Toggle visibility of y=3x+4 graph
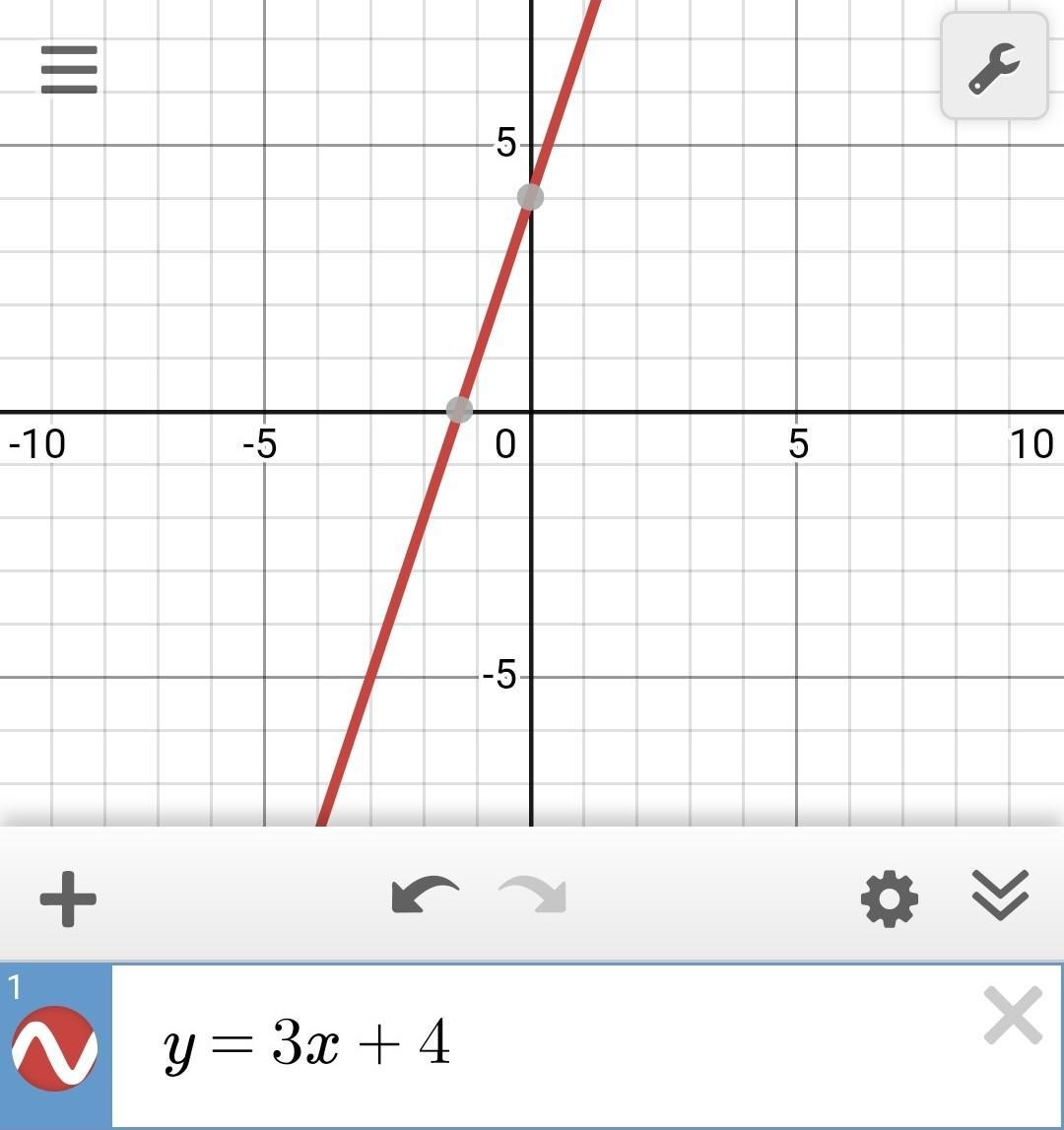This screenshot has height=1130, width=1064. (55, 1048)
